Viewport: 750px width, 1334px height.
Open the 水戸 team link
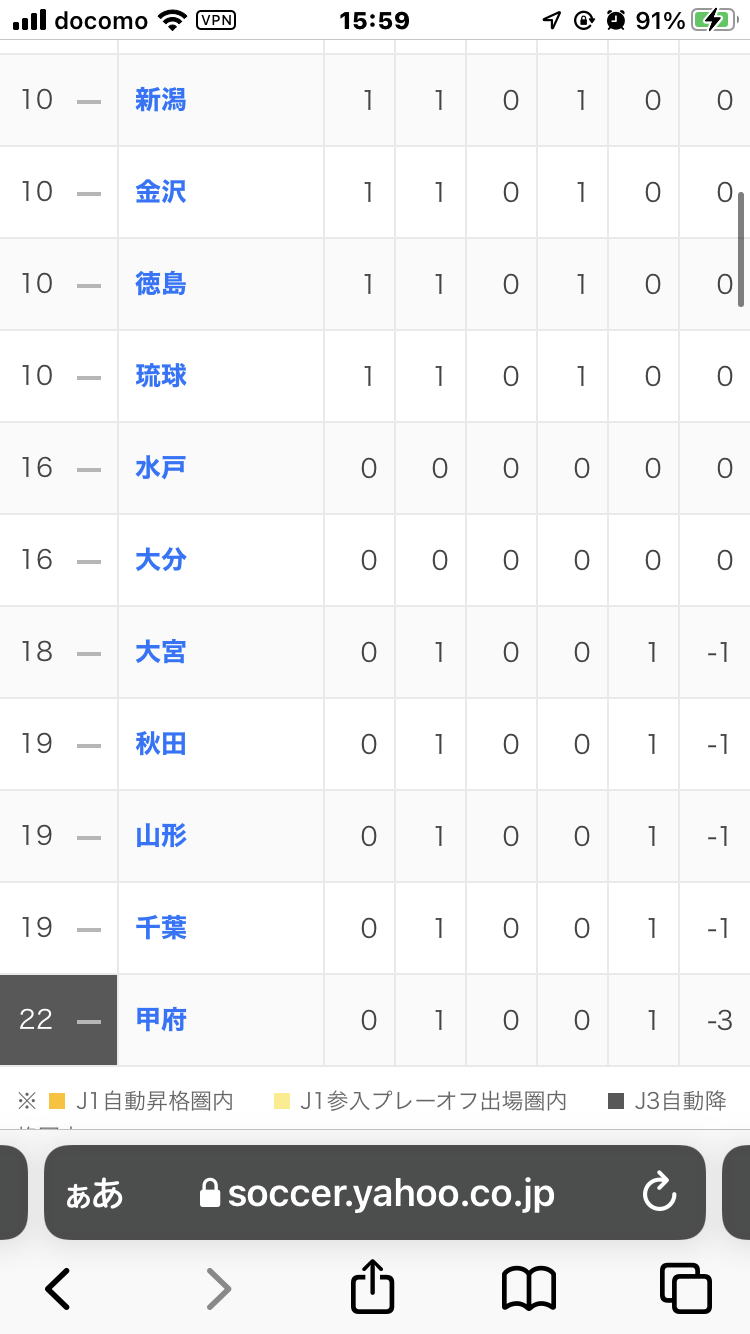[161, 468]
